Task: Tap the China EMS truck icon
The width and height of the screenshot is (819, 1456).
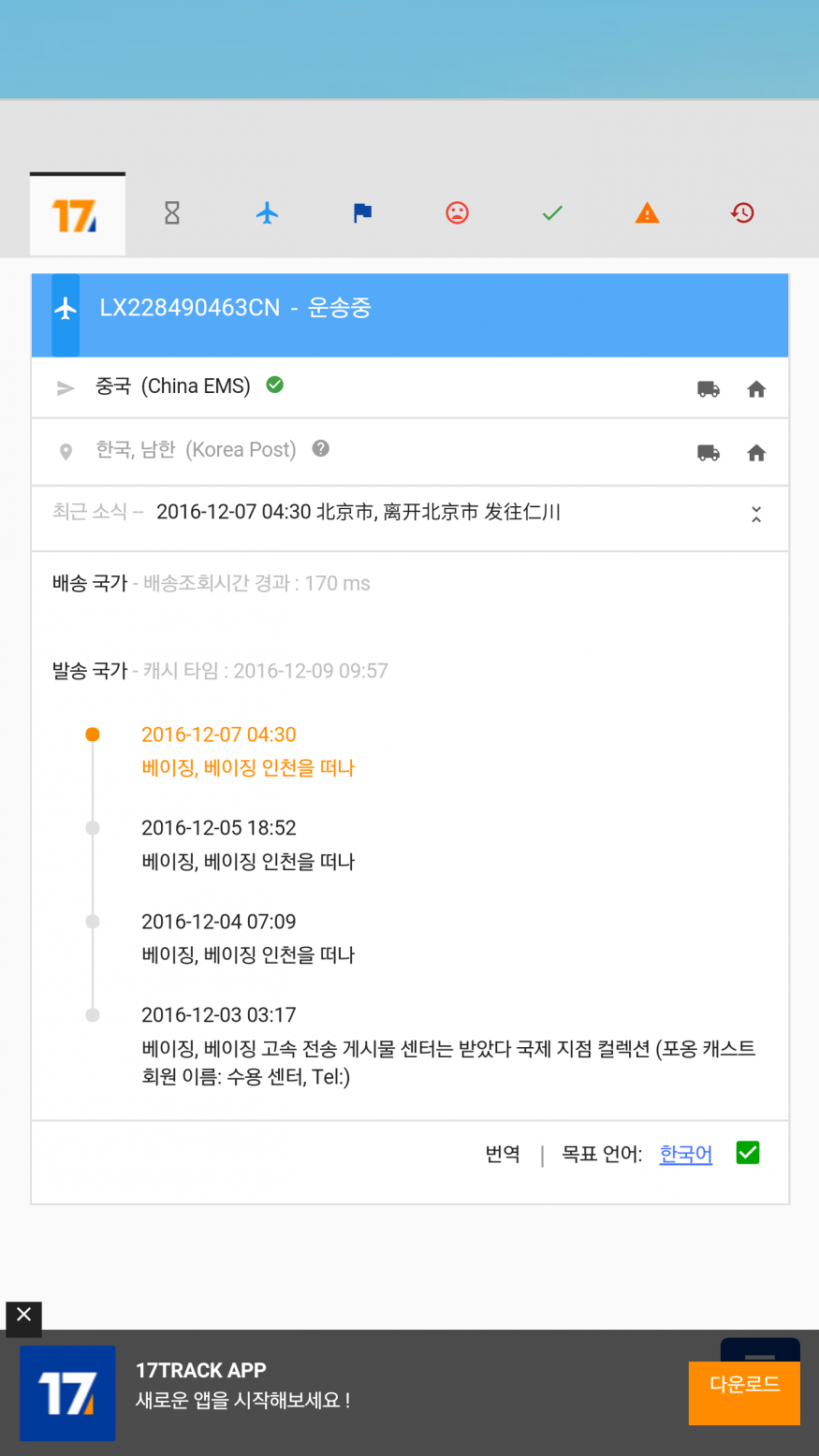Action: coord(709,389)
